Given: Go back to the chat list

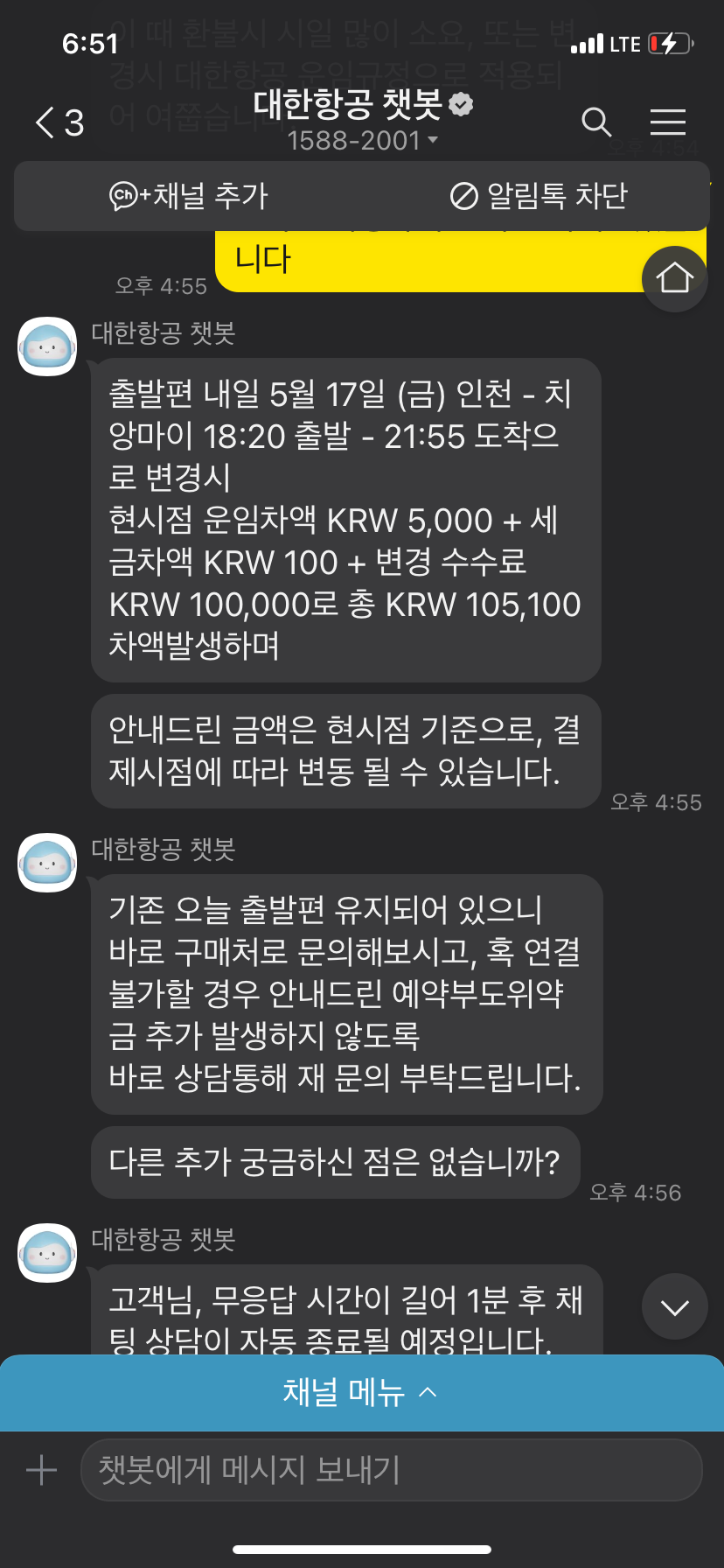Looking at the screenshot, I should (x=58, y=122).
